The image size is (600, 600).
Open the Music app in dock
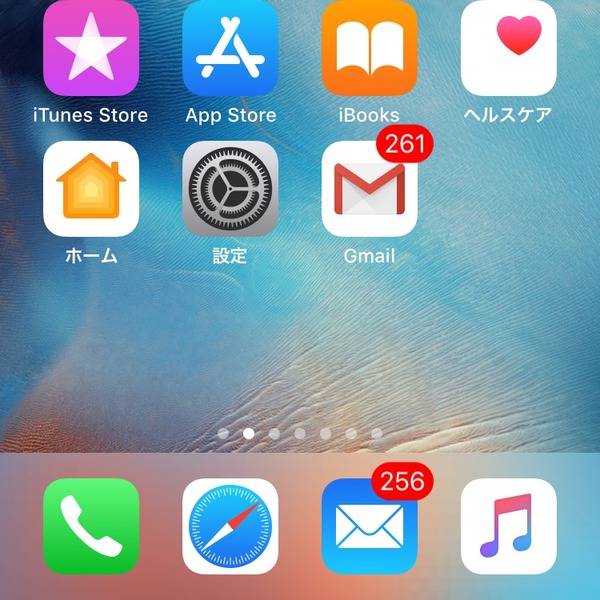508,526
